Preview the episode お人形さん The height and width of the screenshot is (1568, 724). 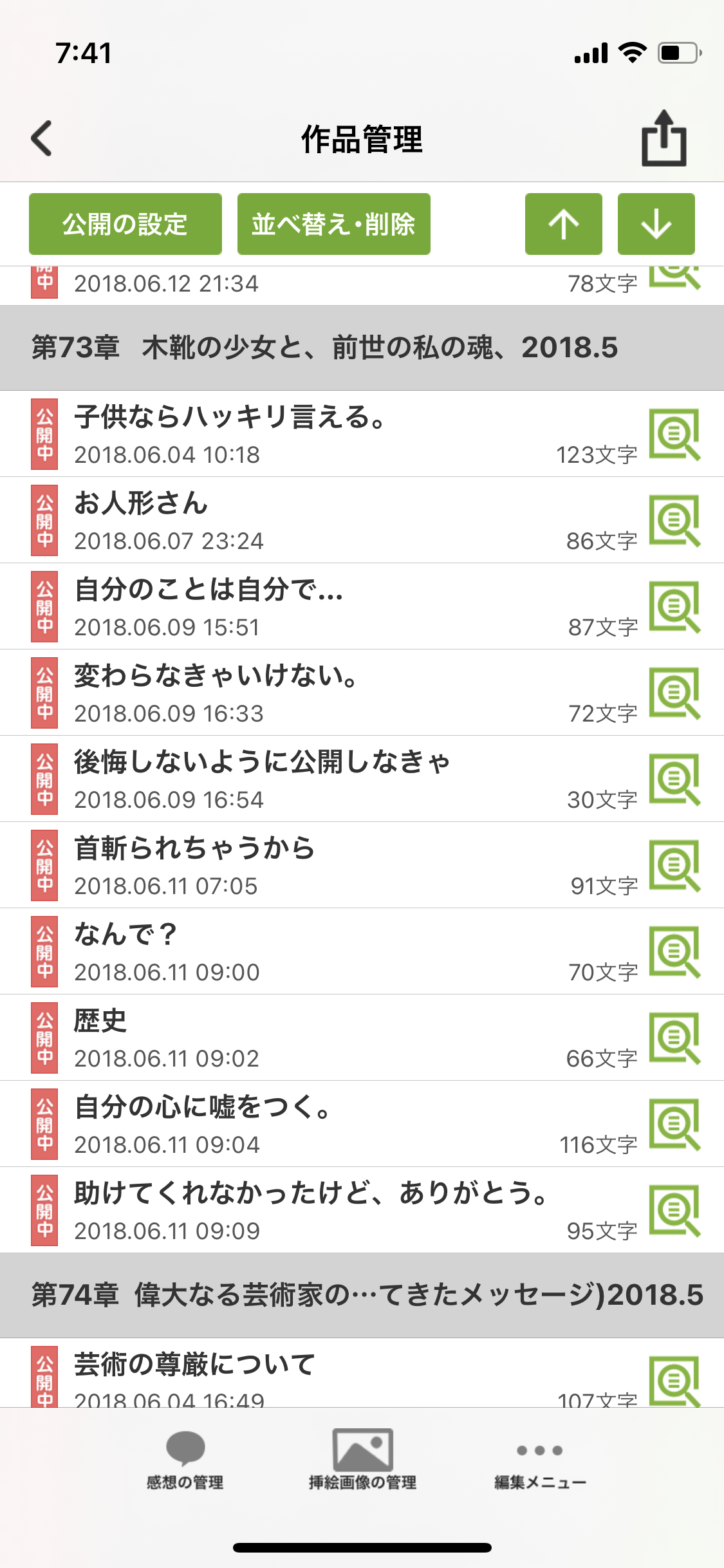(x=674, y=521)
